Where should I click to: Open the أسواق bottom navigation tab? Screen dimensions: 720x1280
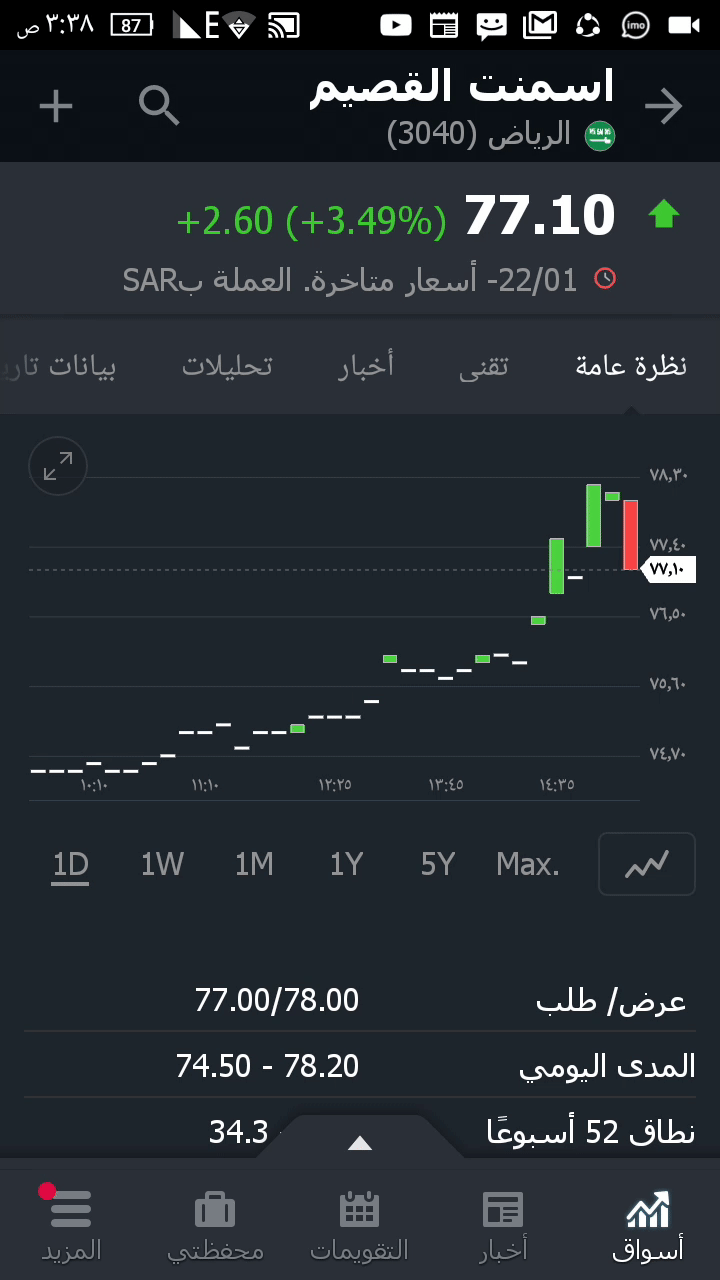pos(647,1226)
